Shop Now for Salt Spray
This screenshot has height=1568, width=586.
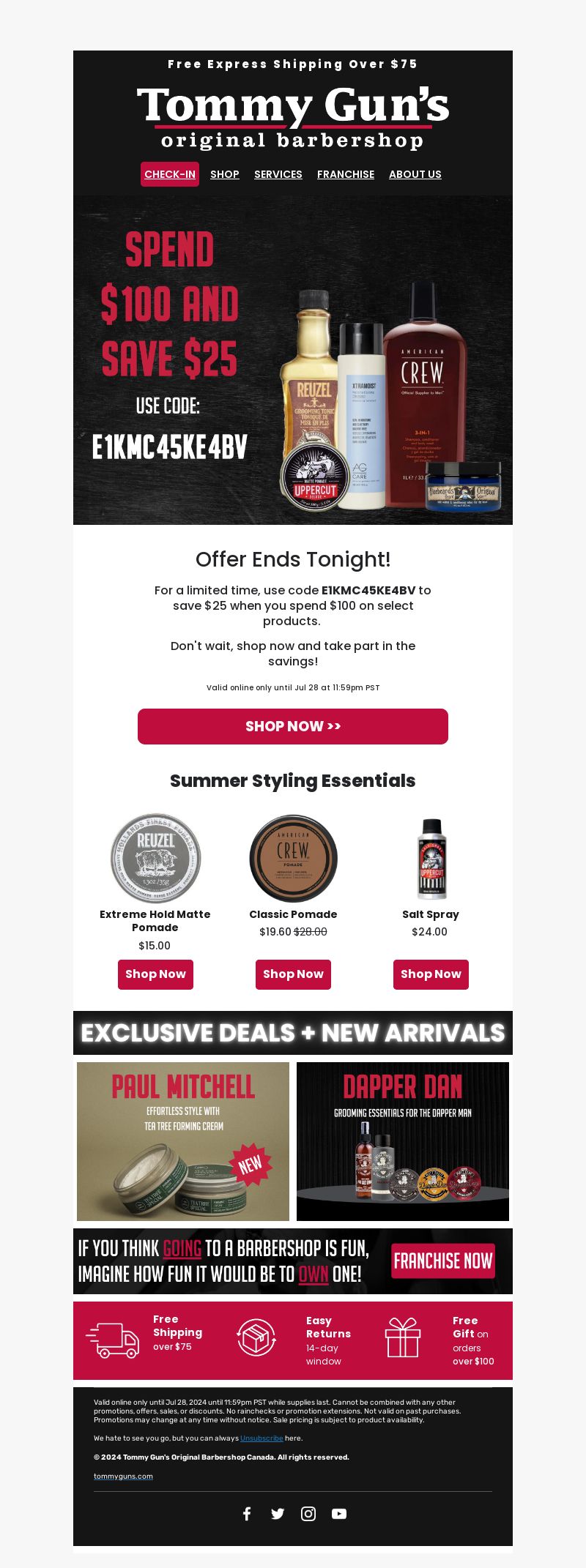coord(431,974)
